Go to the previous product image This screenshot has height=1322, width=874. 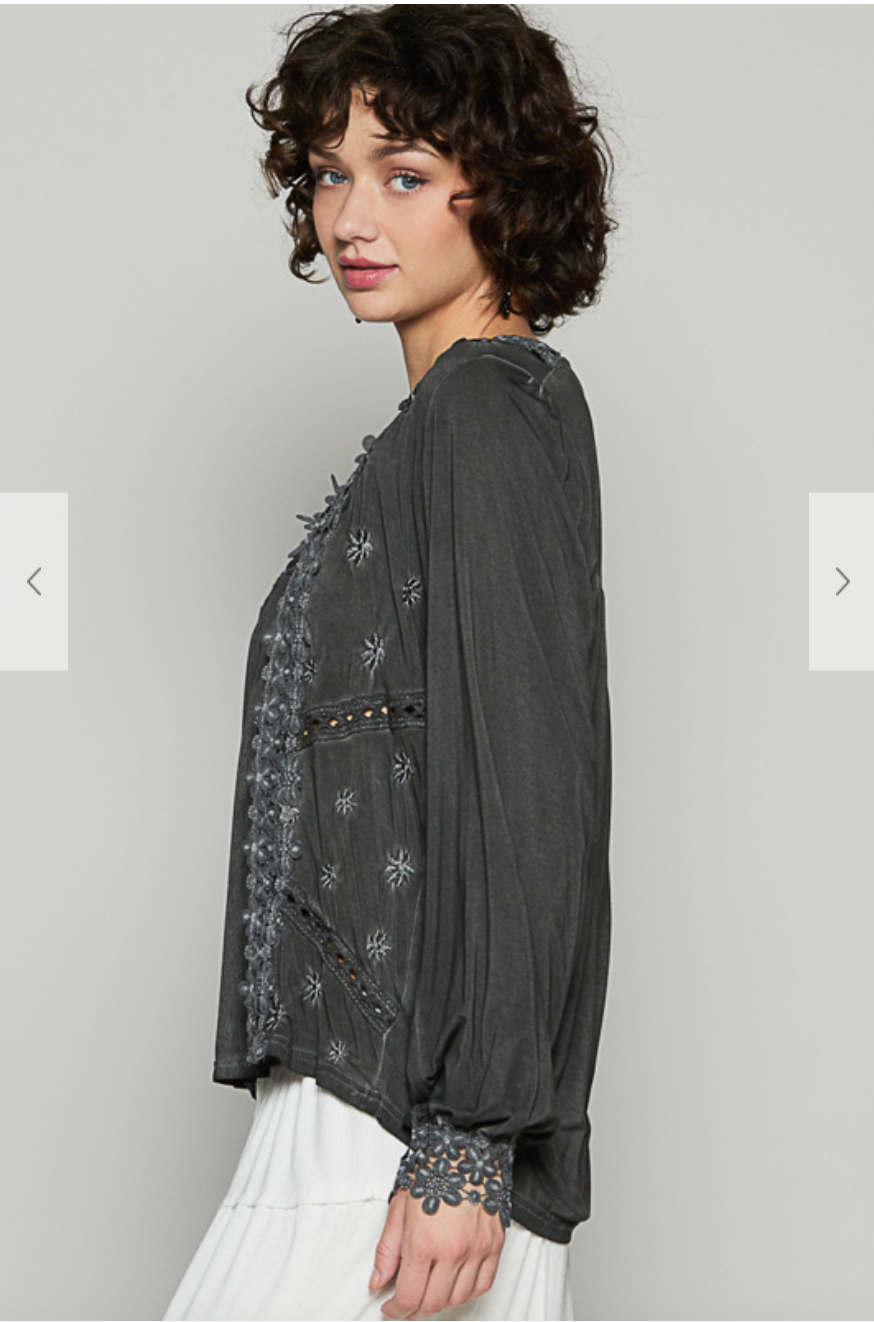(x=34, y=581)
